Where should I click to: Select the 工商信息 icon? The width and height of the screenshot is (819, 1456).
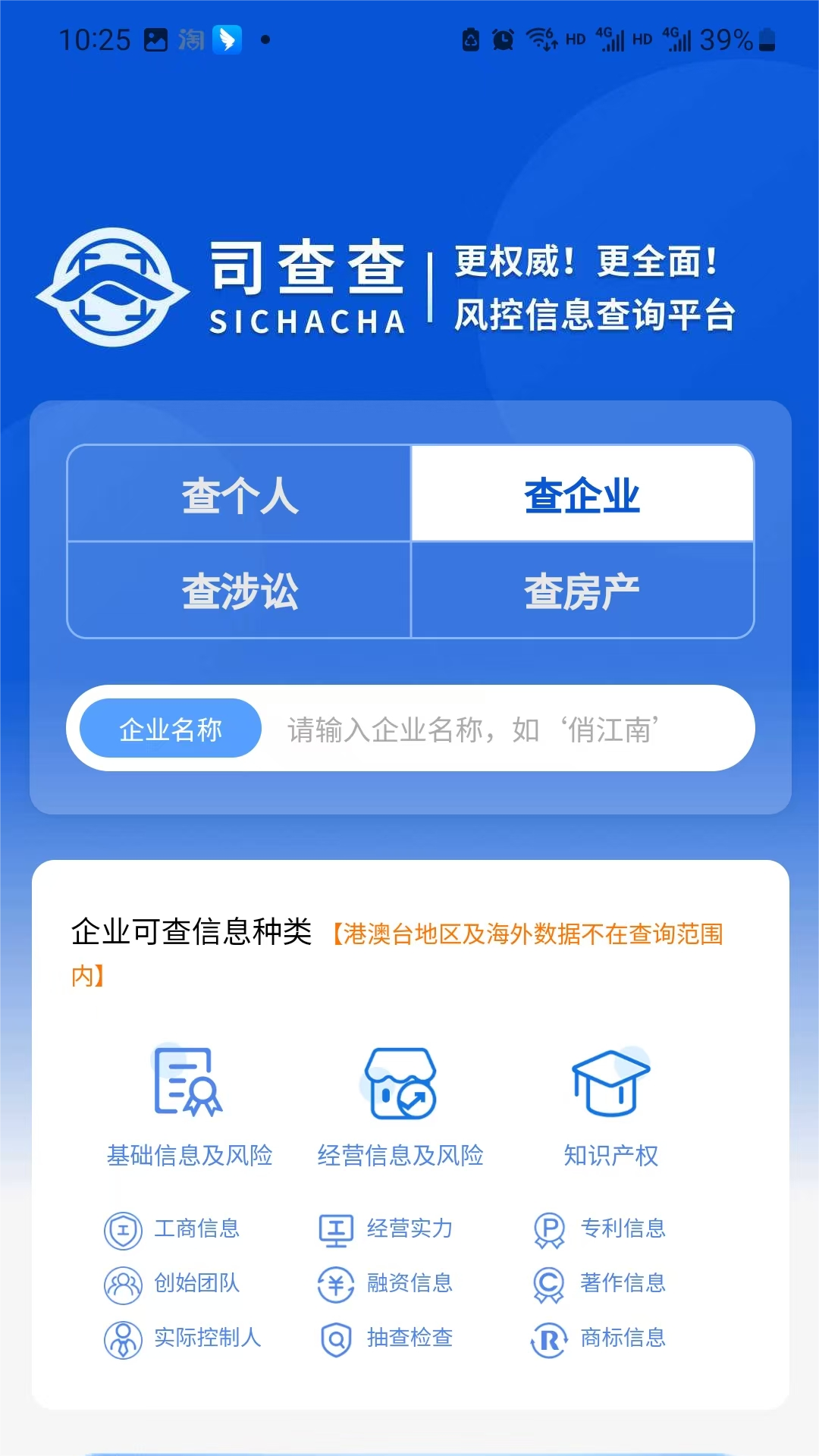124,1229
